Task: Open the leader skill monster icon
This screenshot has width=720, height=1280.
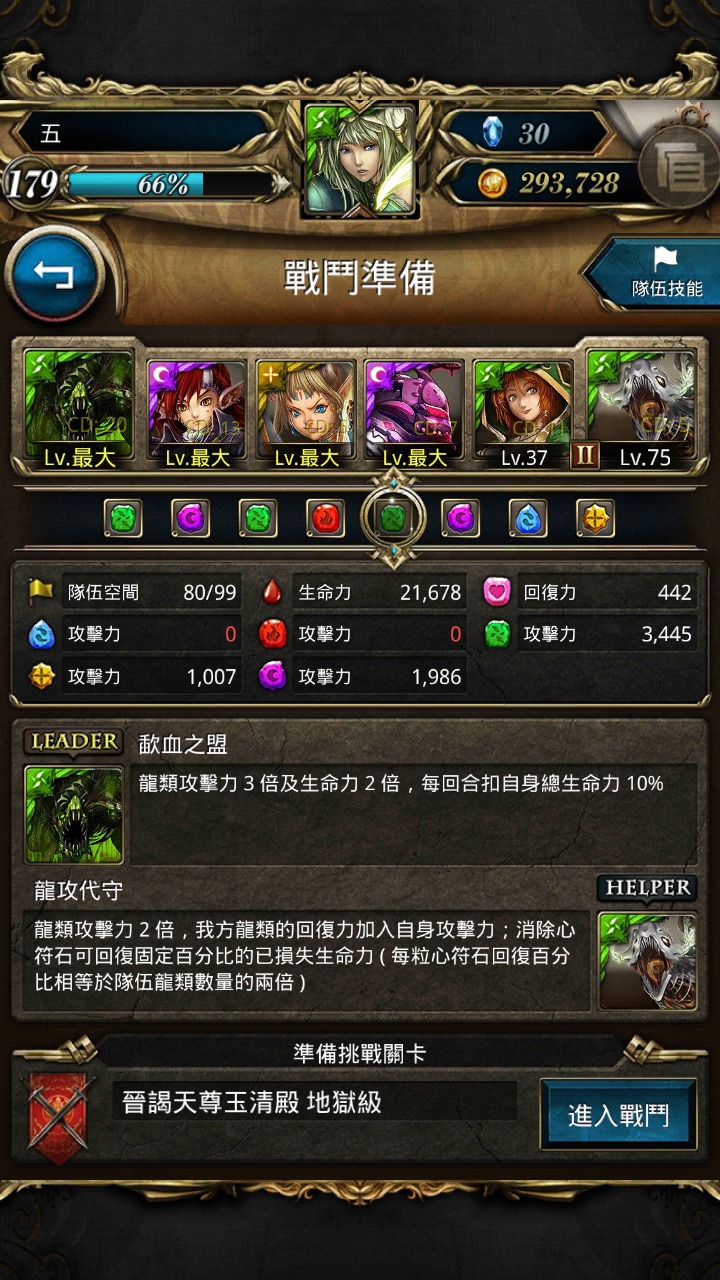Action: [74, 815]
